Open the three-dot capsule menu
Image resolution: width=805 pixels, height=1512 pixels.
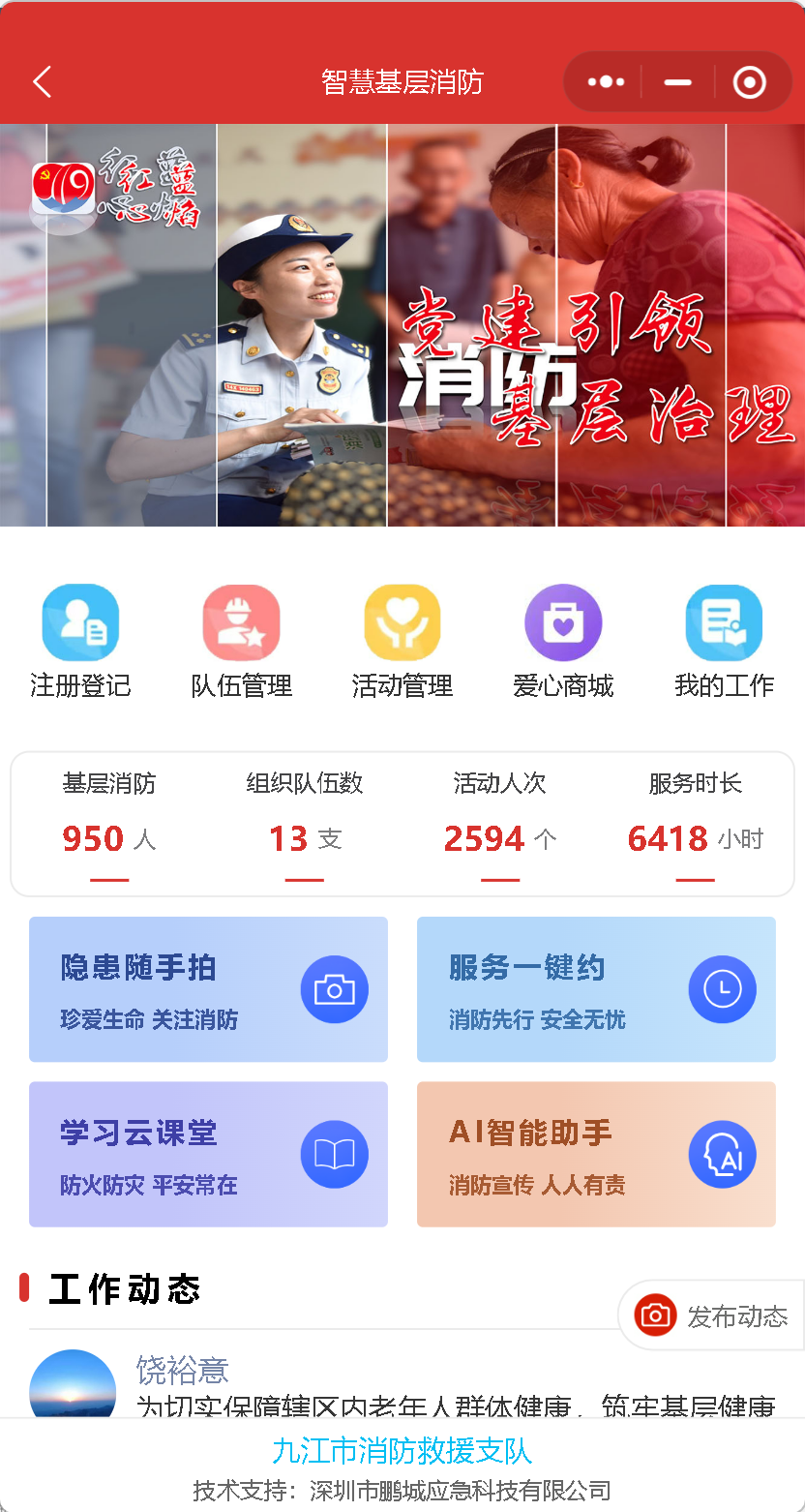(x=603, y=82)
